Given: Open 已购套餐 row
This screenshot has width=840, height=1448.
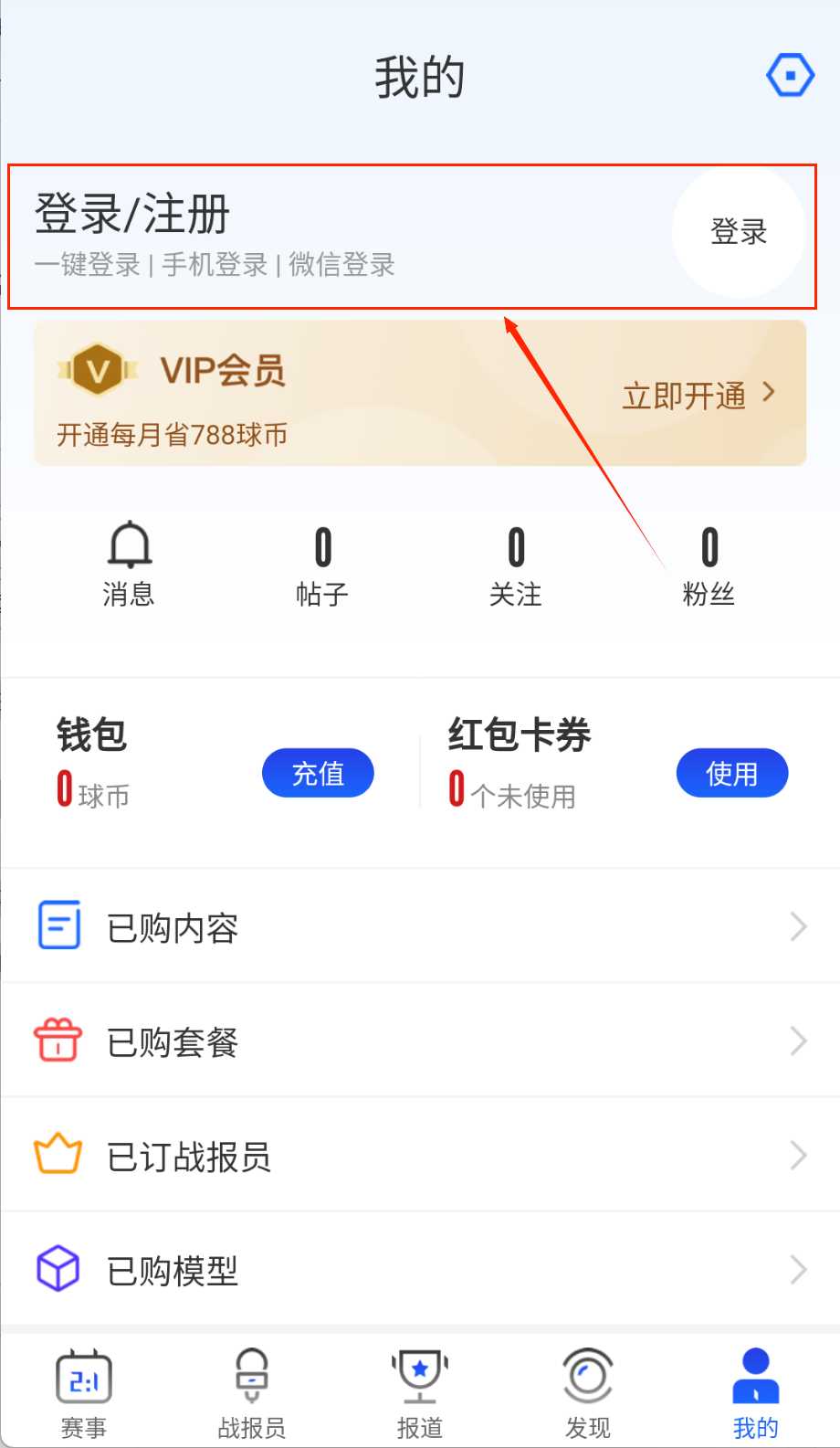Looking at the screenshot, I should tap(420, 1041).
